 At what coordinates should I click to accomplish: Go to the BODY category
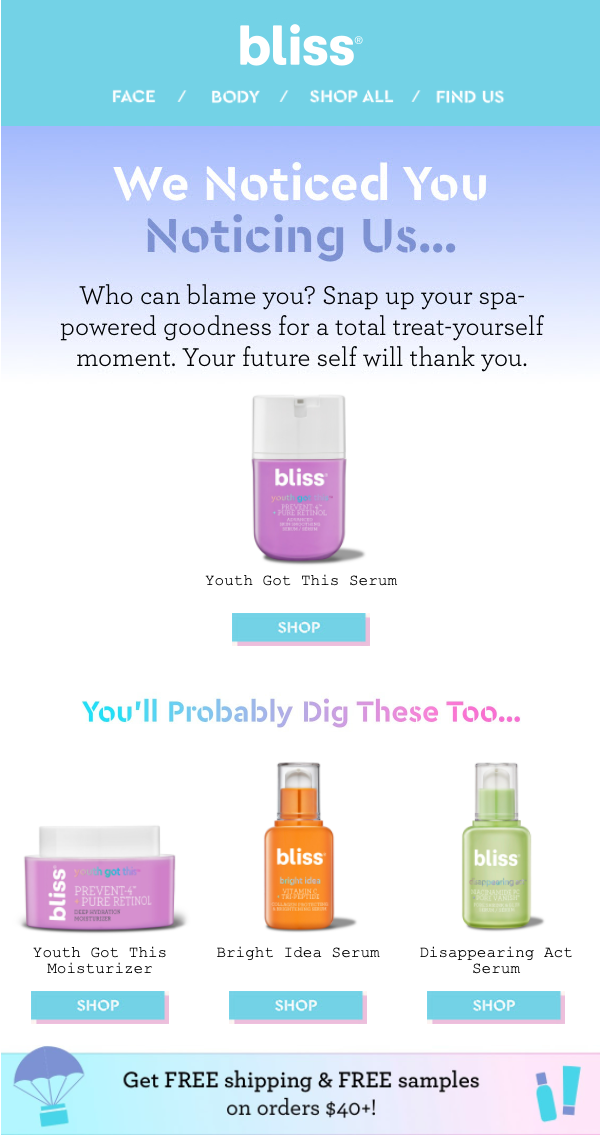(235, 97)
